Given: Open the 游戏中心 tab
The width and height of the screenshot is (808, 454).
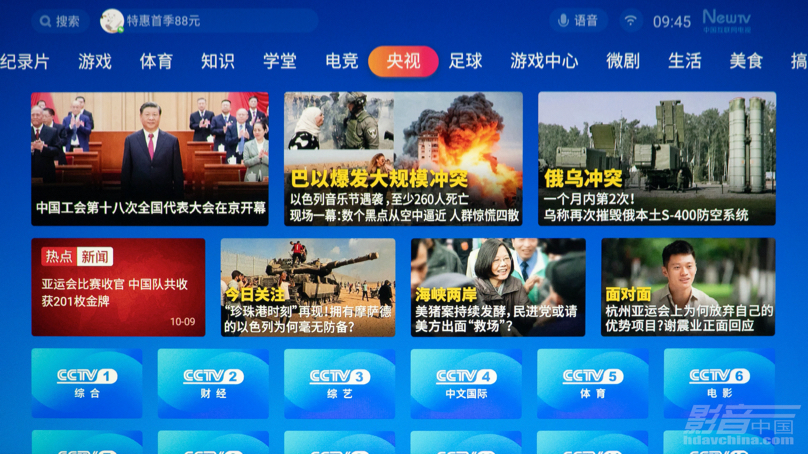Looking at the screenshot, I should pos(544,62).
